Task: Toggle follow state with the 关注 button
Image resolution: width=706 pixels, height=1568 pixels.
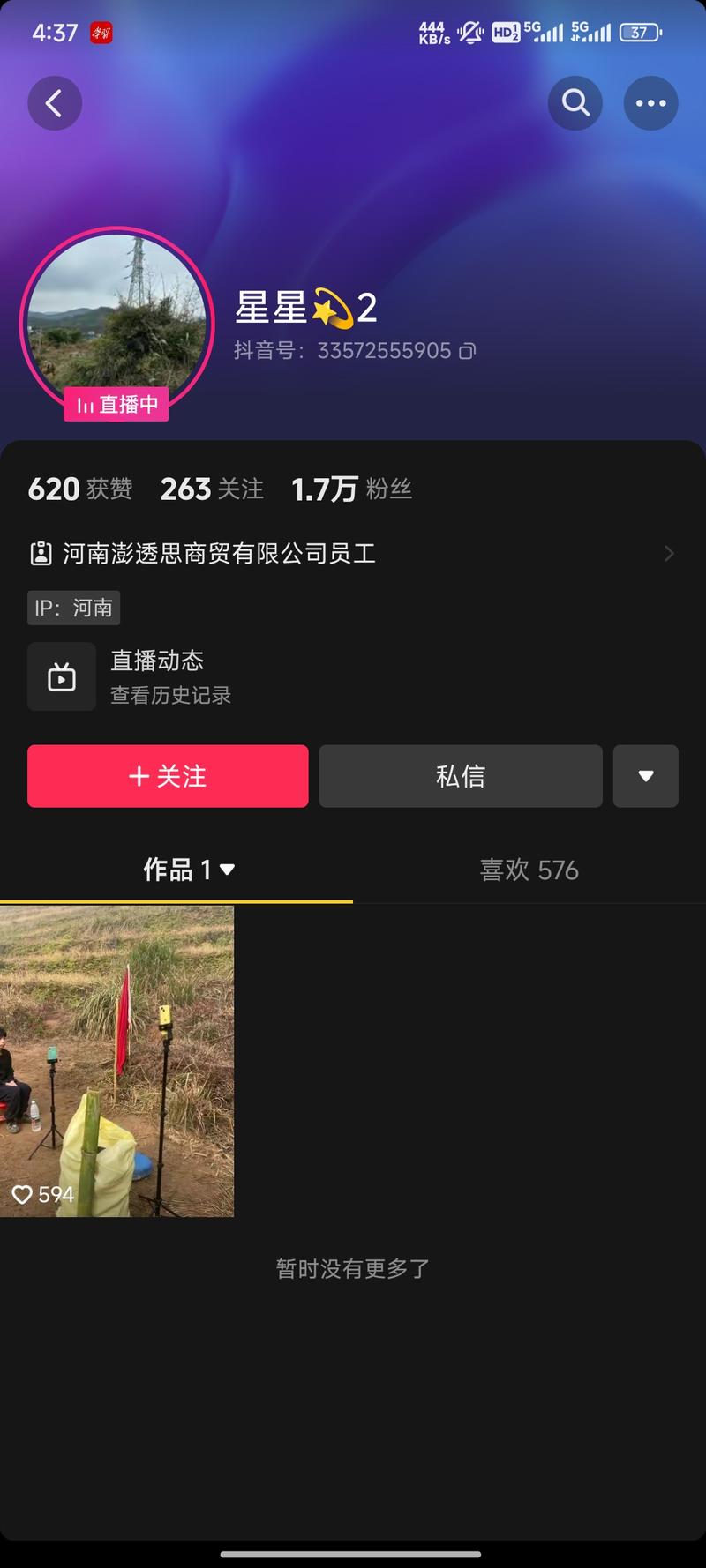Action: tap(168, 776)
